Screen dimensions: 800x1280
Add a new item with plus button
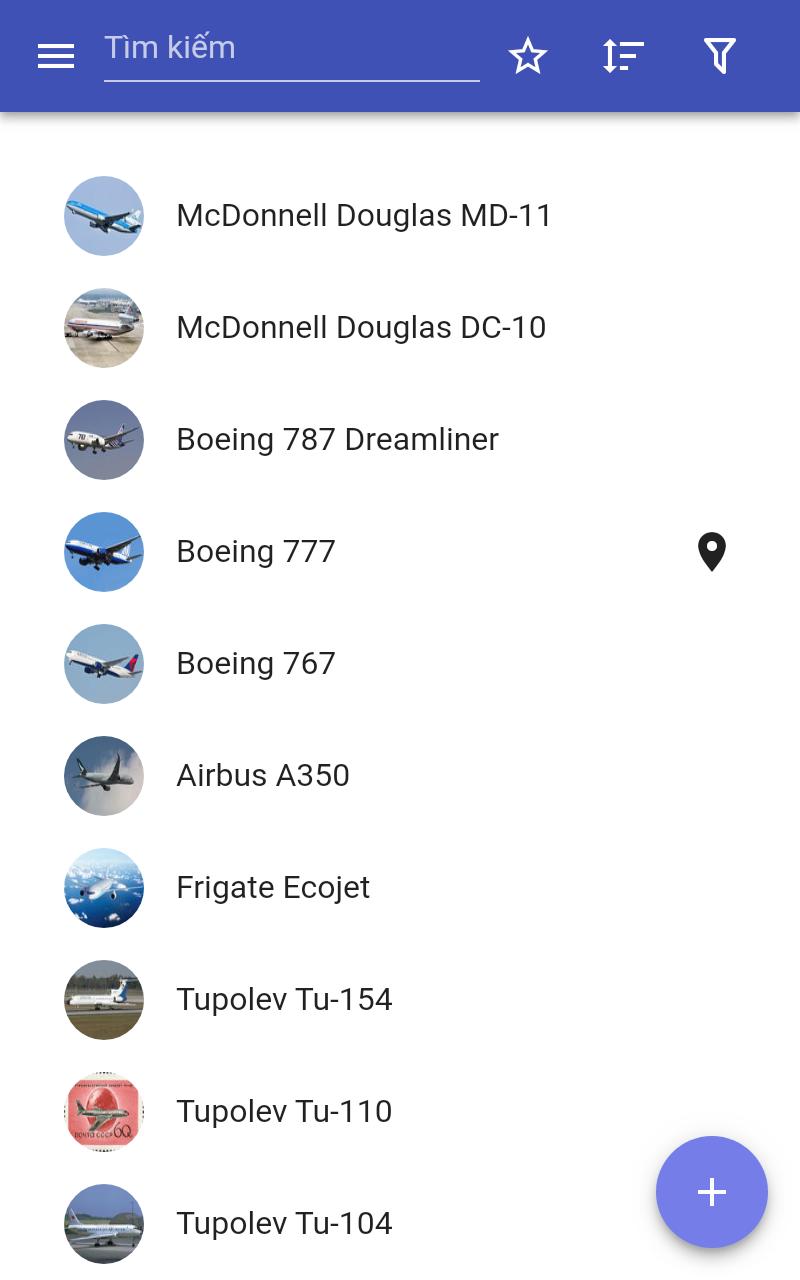coord(712,1192)
